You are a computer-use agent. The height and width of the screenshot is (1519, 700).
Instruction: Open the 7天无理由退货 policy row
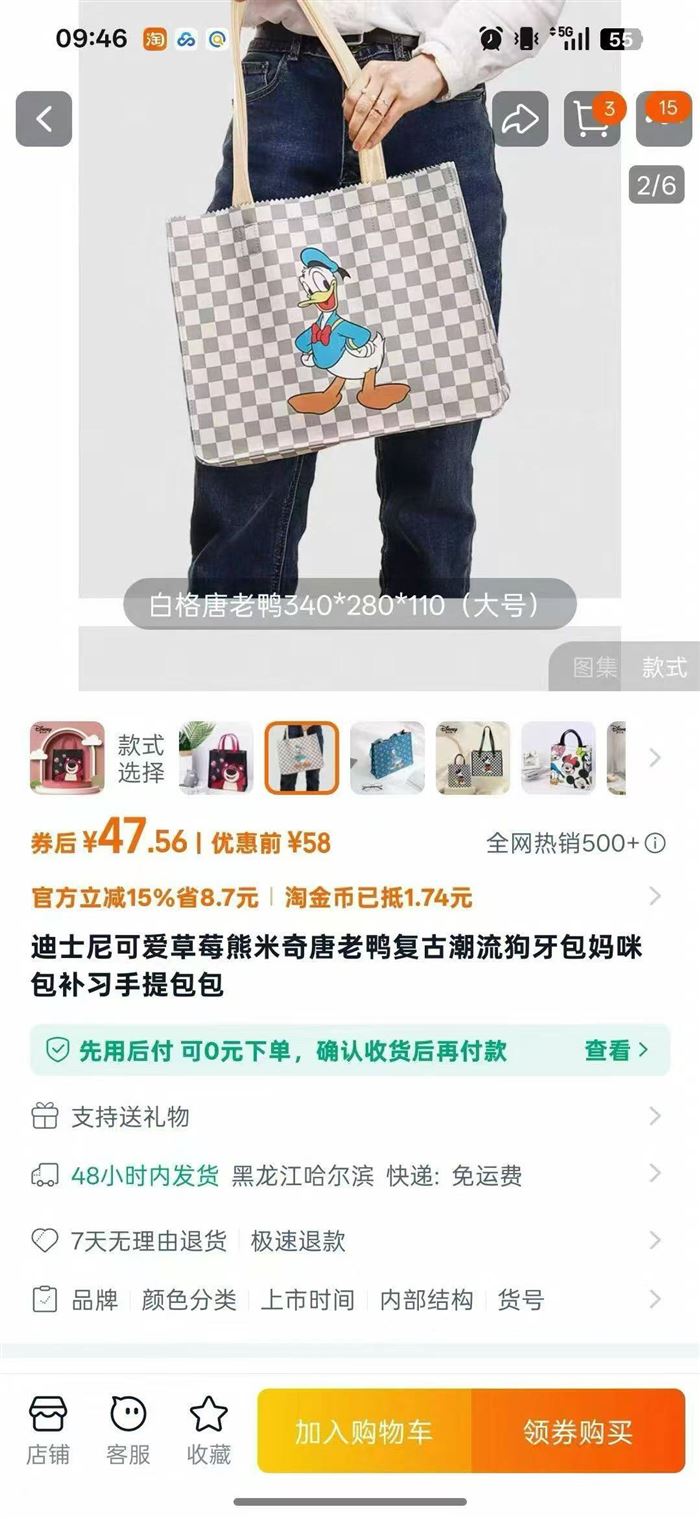[350, 1241]
